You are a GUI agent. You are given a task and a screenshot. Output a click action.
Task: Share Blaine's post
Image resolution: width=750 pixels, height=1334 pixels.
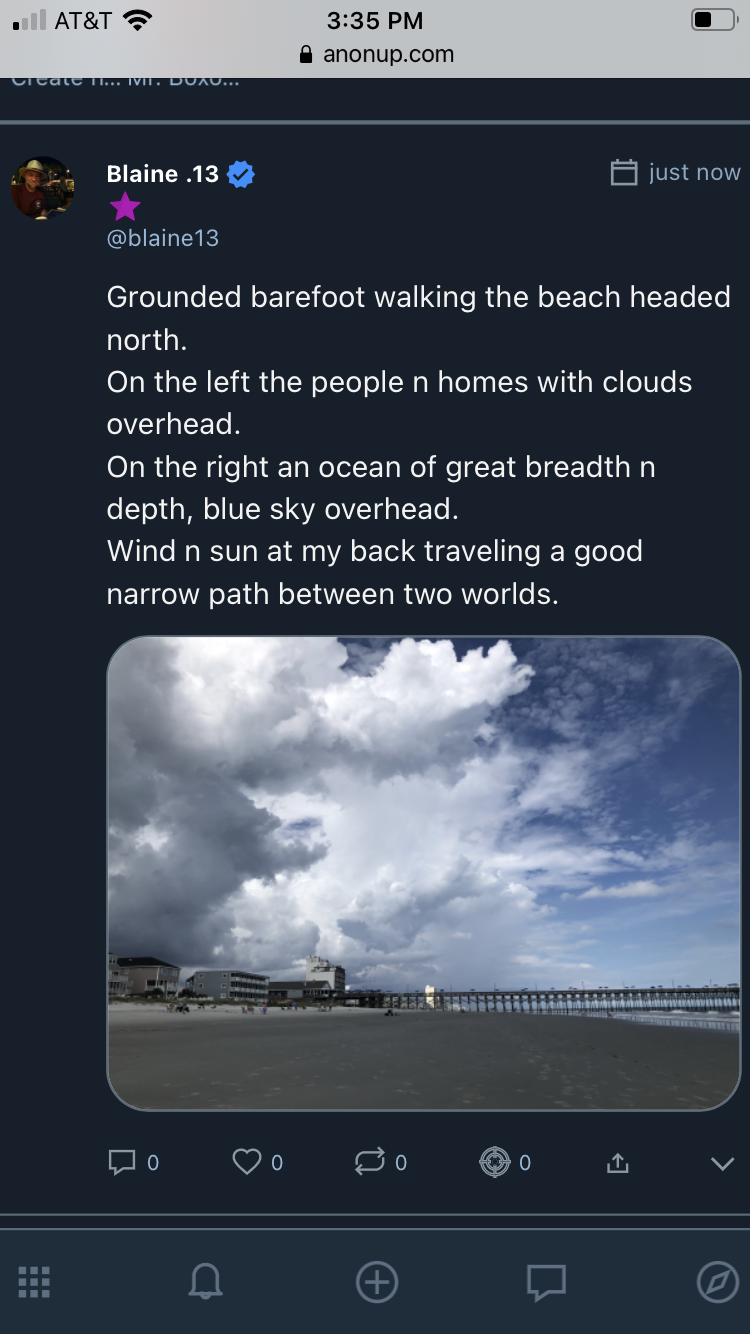click(618, 1163)
